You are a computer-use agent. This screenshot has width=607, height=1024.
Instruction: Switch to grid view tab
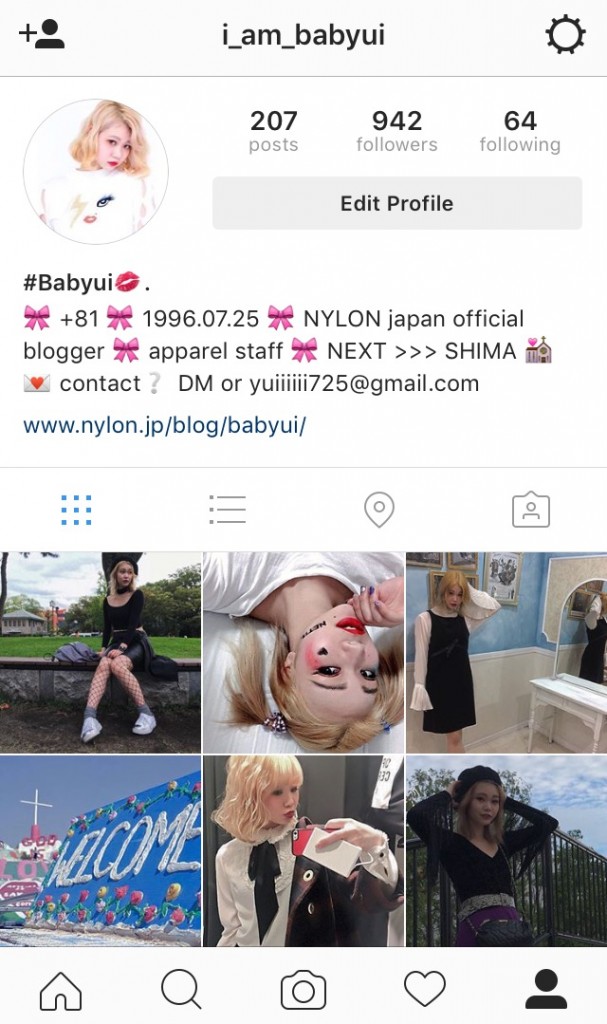[76, 510]
